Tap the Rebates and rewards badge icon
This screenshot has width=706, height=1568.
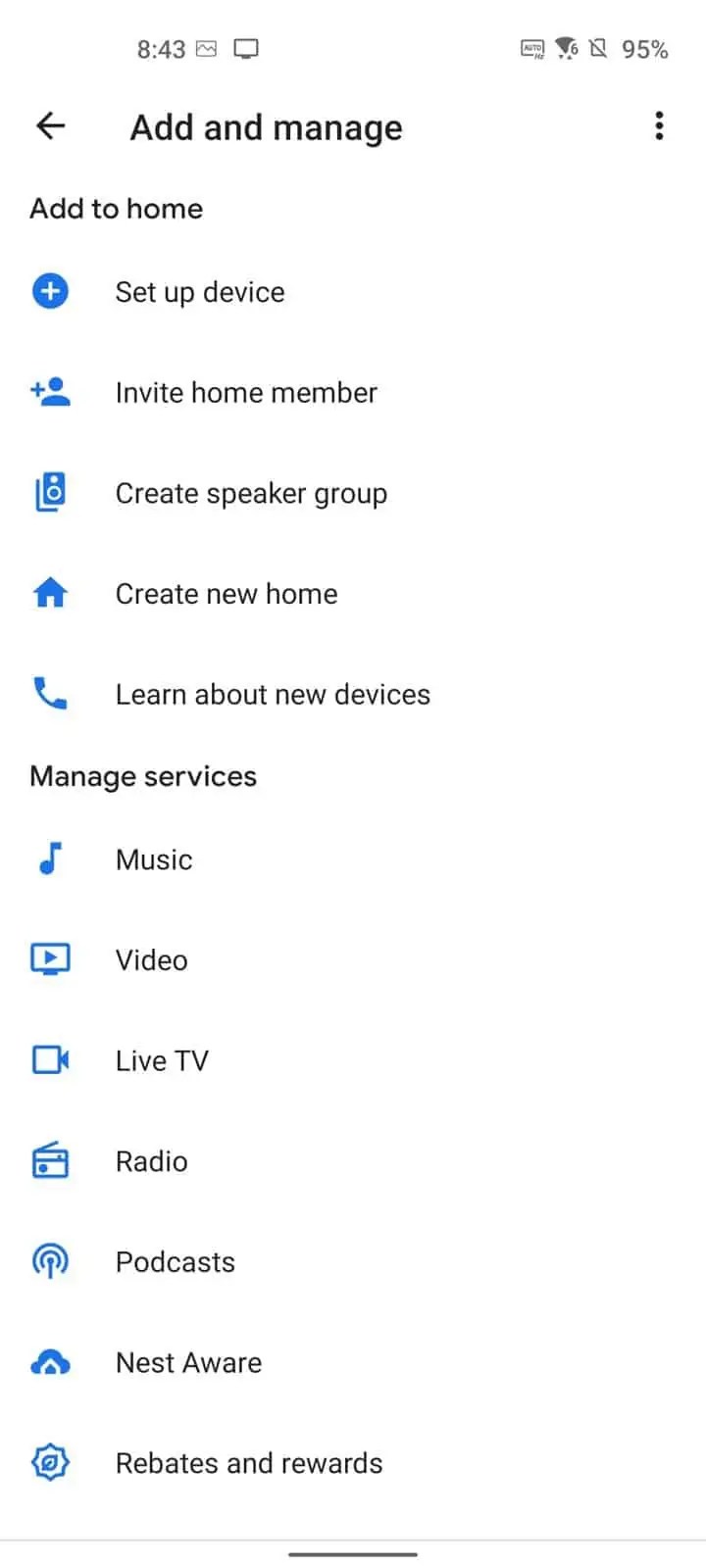click(50, 1462)
